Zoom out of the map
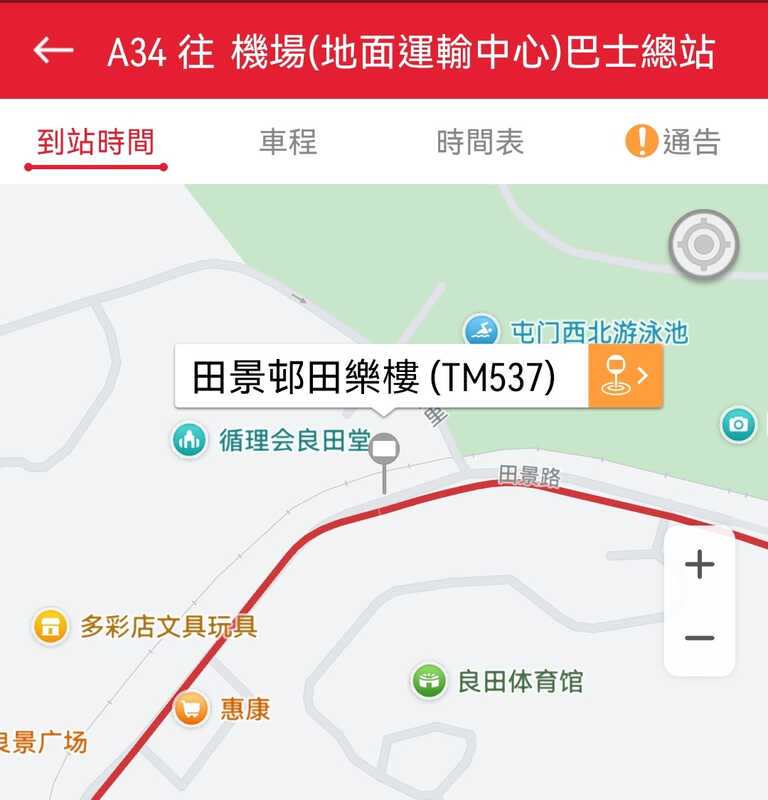Viewport: 768px width, 800px height. [700, 638]
